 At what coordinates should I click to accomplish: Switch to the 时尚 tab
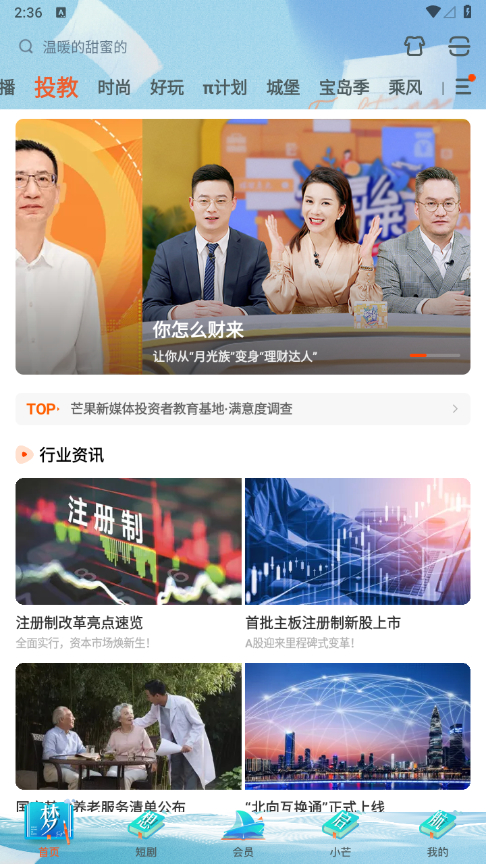click(114, 88)
